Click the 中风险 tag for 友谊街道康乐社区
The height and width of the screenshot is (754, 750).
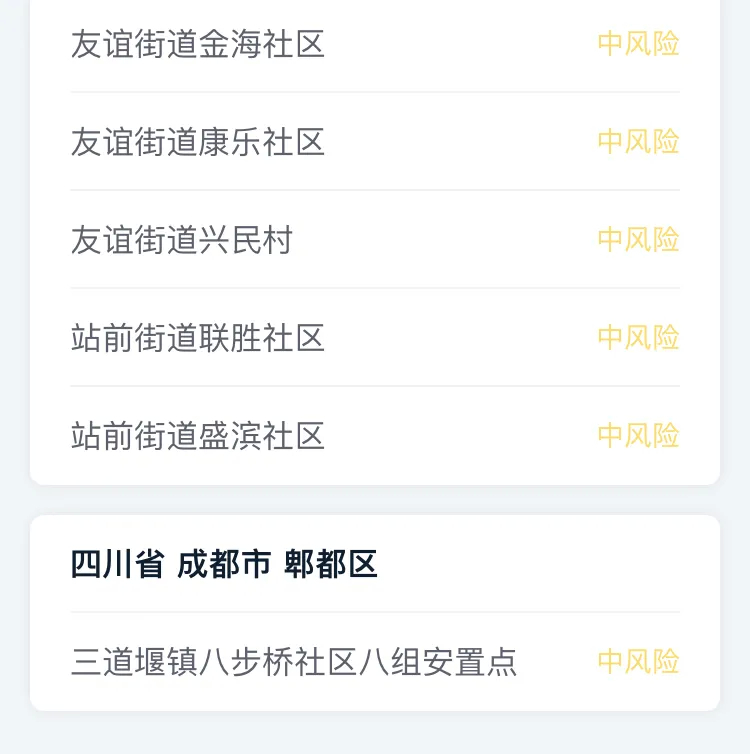pyautogui.click(x=639, y=142)
